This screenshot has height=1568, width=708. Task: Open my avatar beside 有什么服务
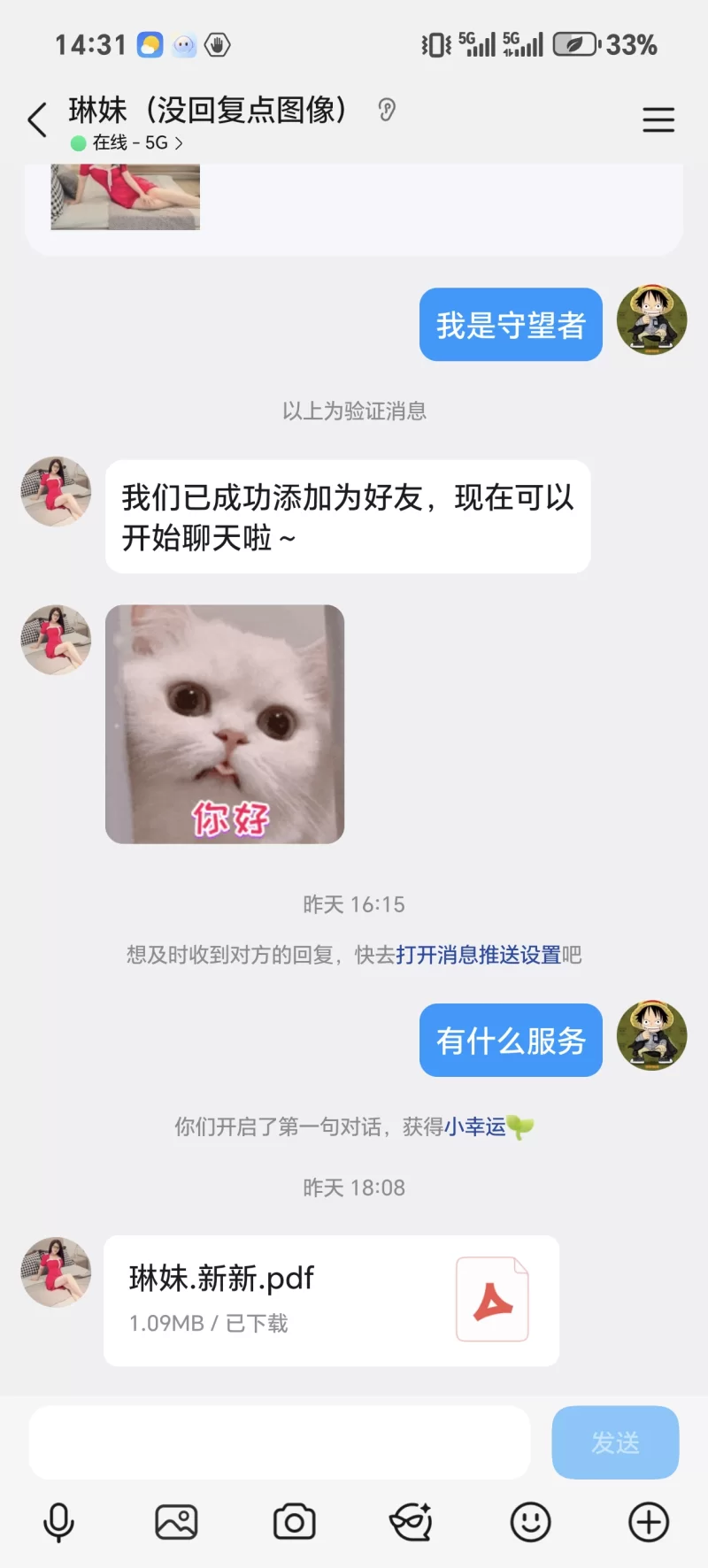pyautogui.click(x=651, y=1035)
